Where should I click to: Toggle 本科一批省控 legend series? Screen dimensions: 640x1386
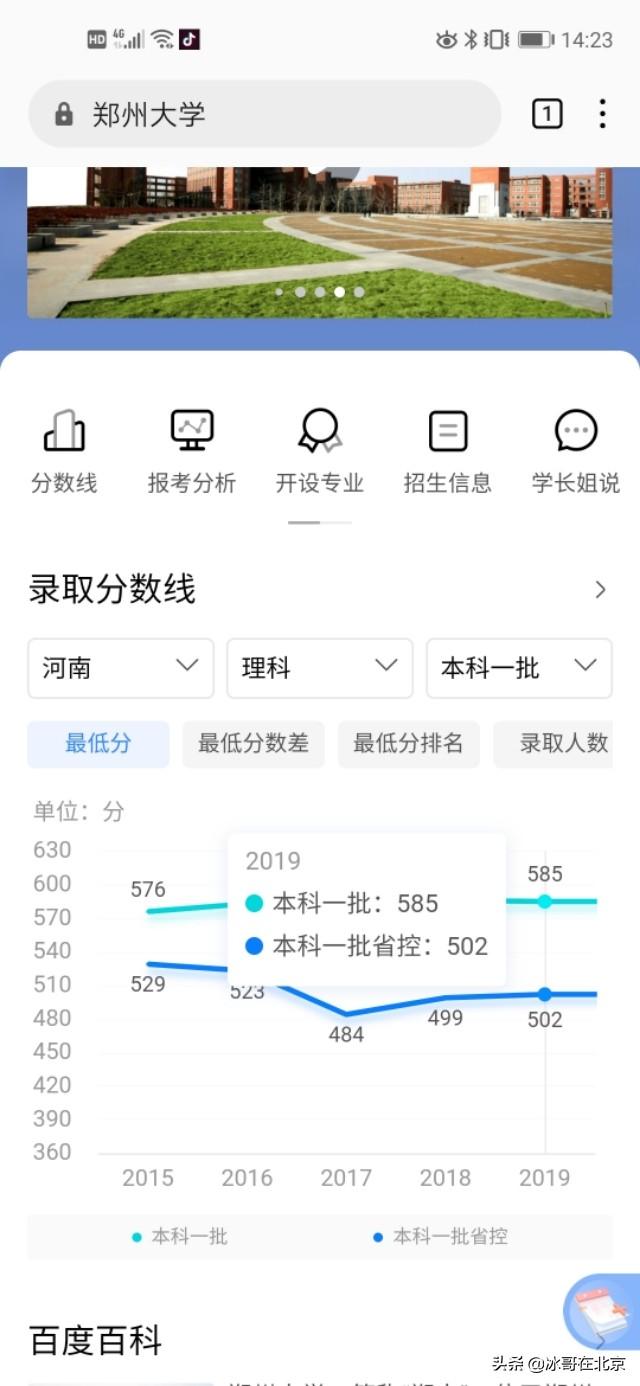point(440,1237)
